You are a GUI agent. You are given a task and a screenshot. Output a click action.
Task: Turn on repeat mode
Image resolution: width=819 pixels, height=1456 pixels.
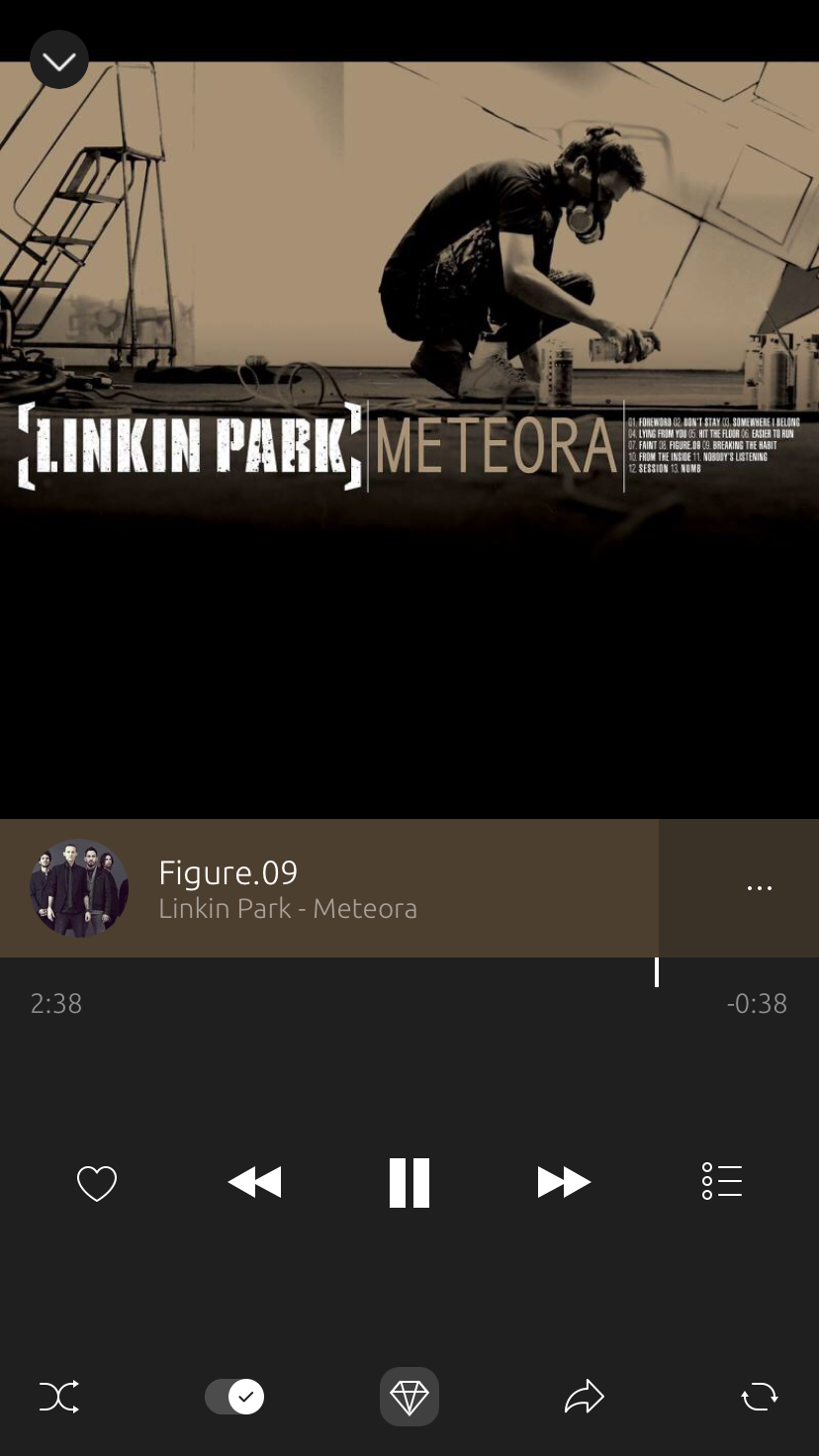click(760, 1397)
